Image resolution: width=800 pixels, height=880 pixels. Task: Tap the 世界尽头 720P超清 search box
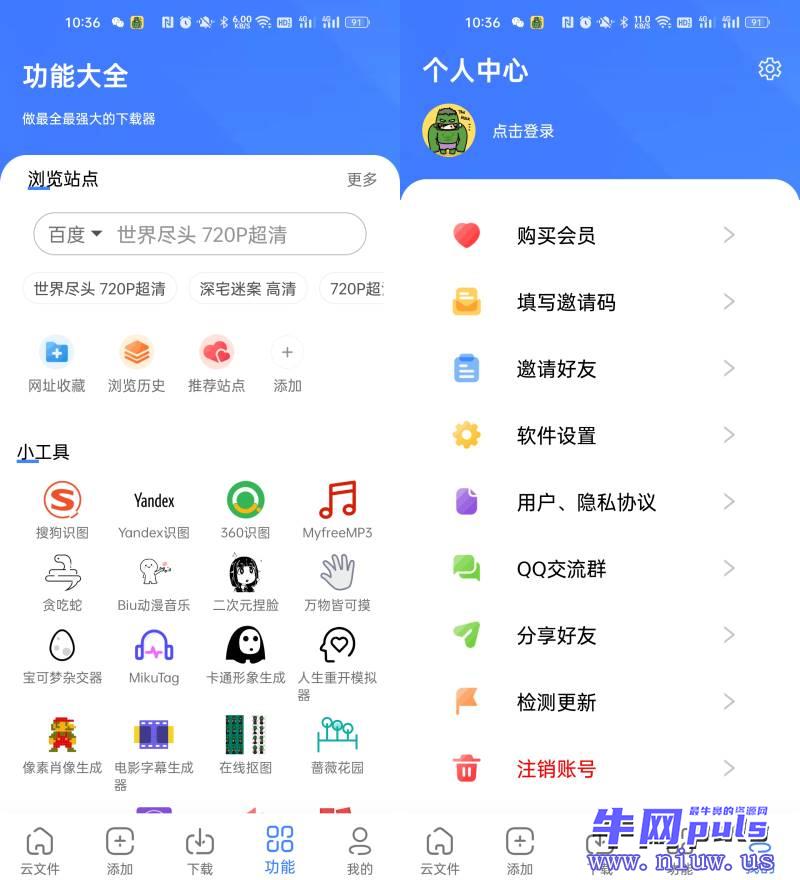click(230, 235)
